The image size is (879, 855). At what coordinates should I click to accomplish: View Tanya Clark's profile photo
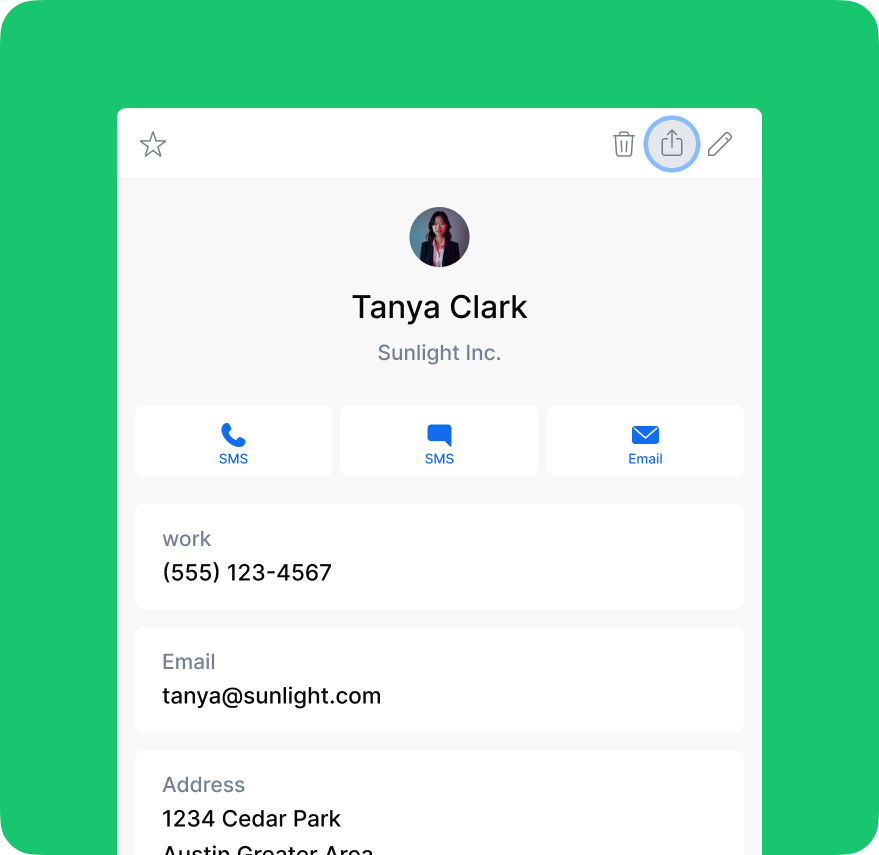click(439, 237)
